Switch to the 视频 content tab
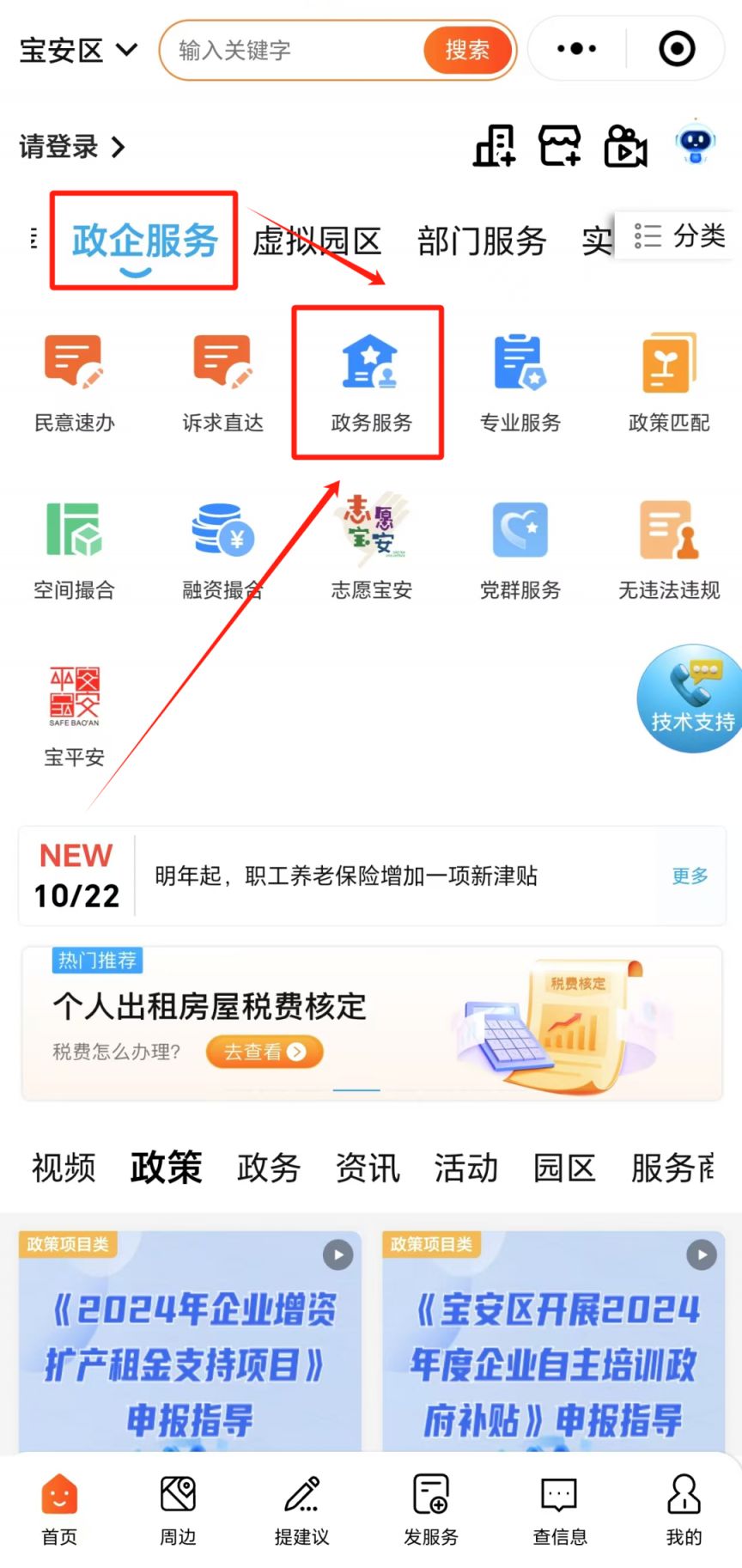The image size is (742, 1568). [x=64, y=1168]
